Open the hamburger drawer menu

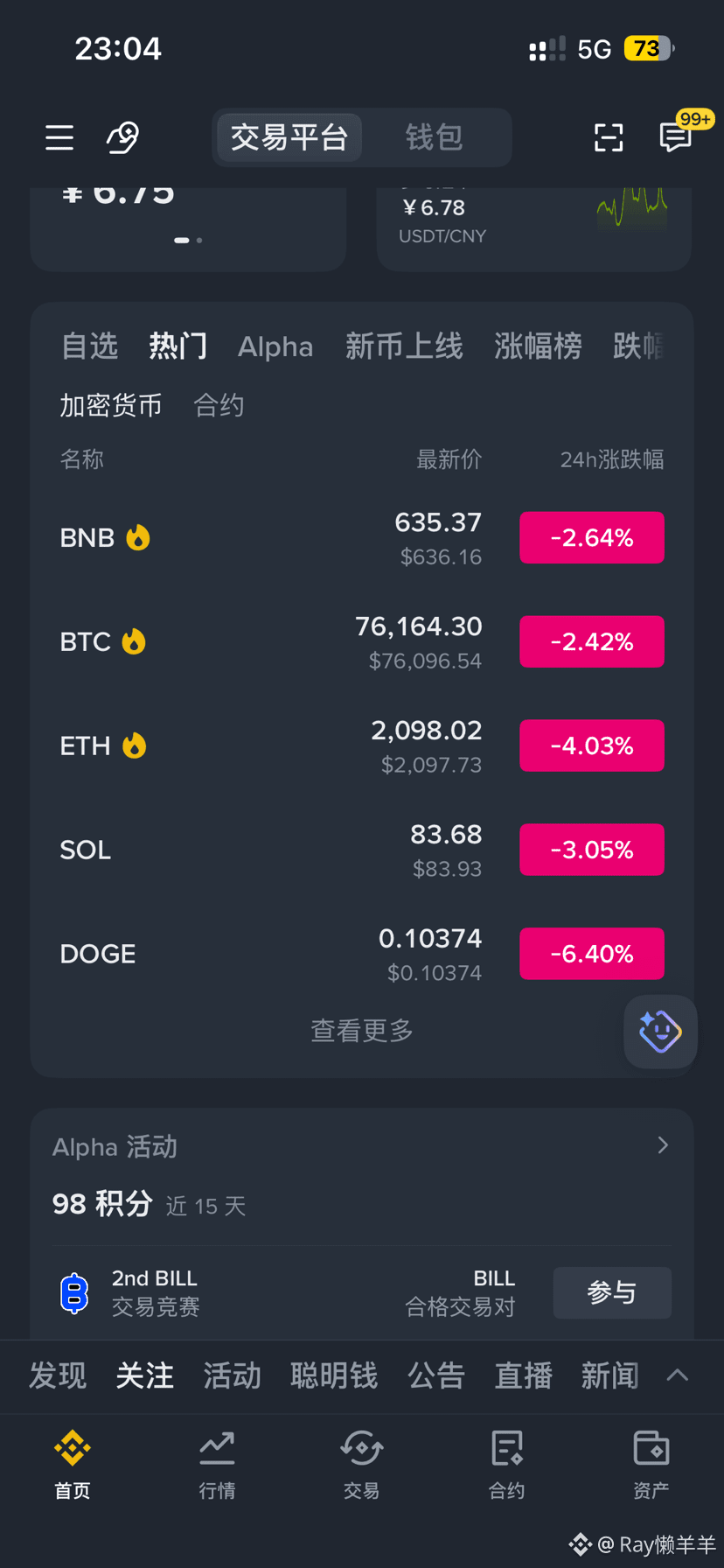point(59,137)
